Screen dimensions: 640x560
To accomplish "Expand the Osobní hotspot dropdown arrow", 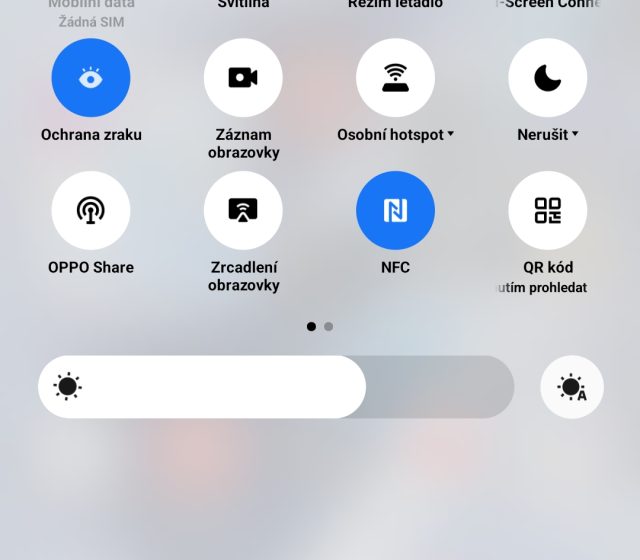I will pyautogui.click(x=451, y=134).
